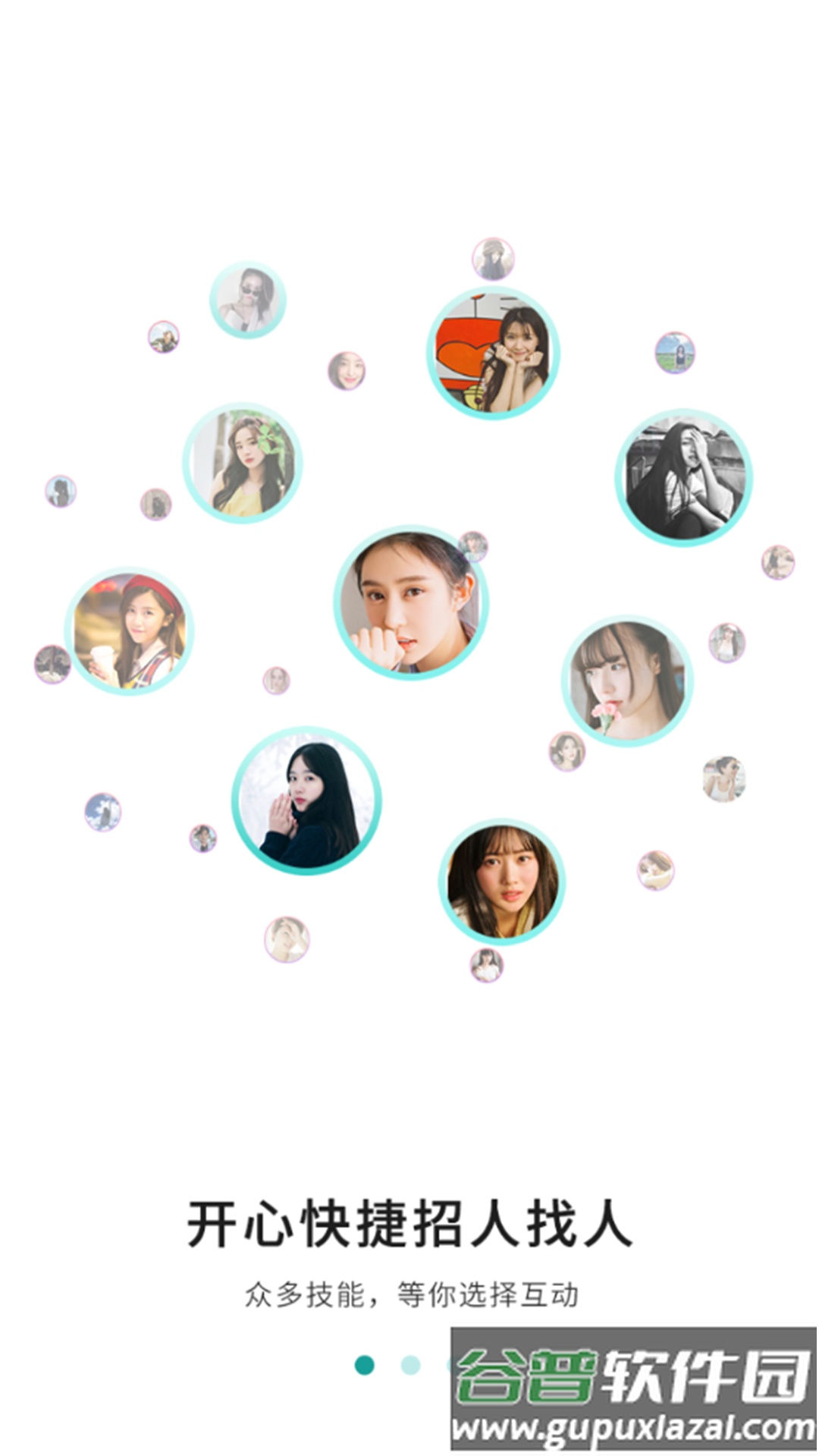Select the second page indicator dot

(410, 1365)
